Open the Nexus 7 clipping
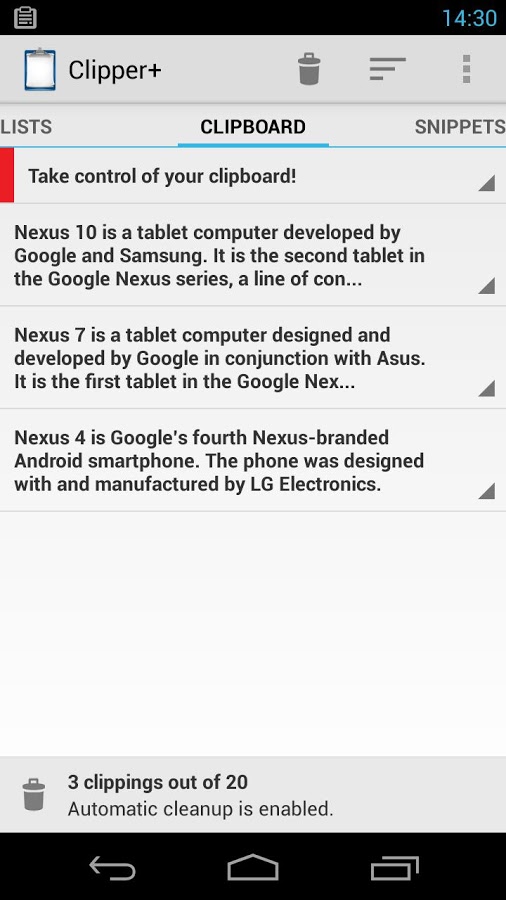This screenshot has width=506, height=900. 253,358
